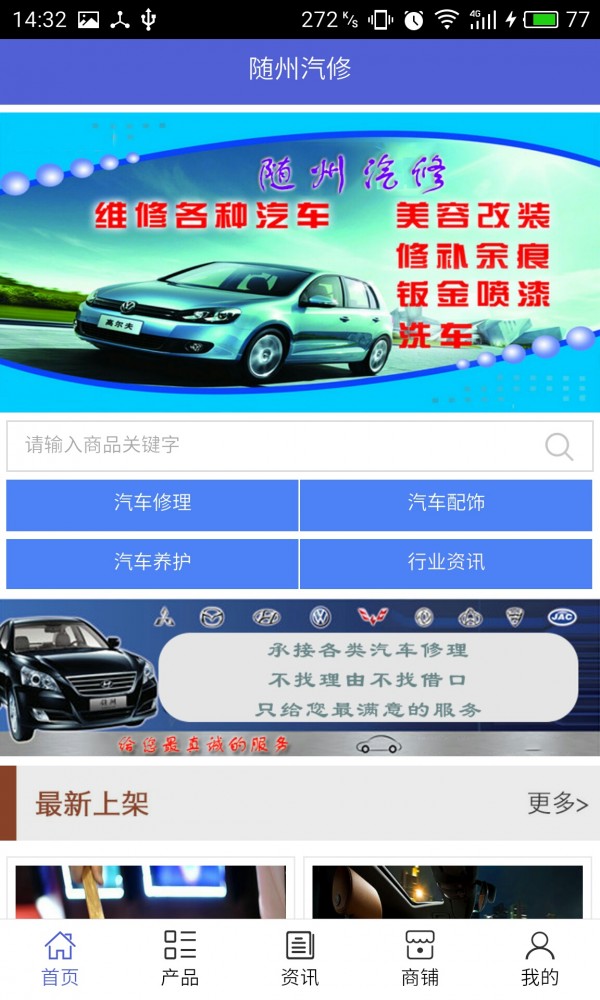This screenshot has height=1000, width=600.
Task: Tap the magnifier search icon
Action: 560,446
